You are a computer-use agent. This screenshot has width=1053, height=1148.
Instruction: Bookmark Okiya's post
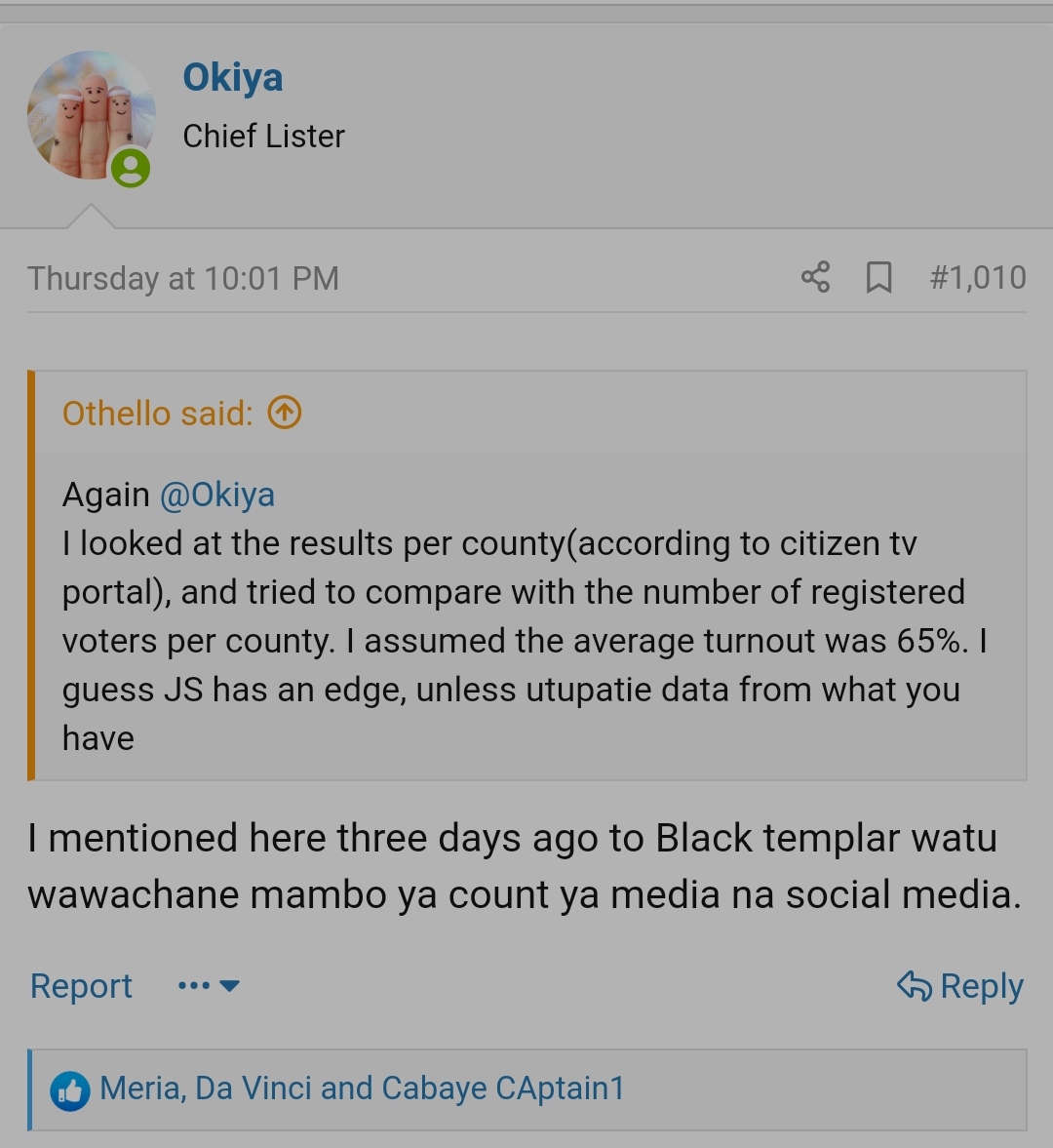coord(878,278)
